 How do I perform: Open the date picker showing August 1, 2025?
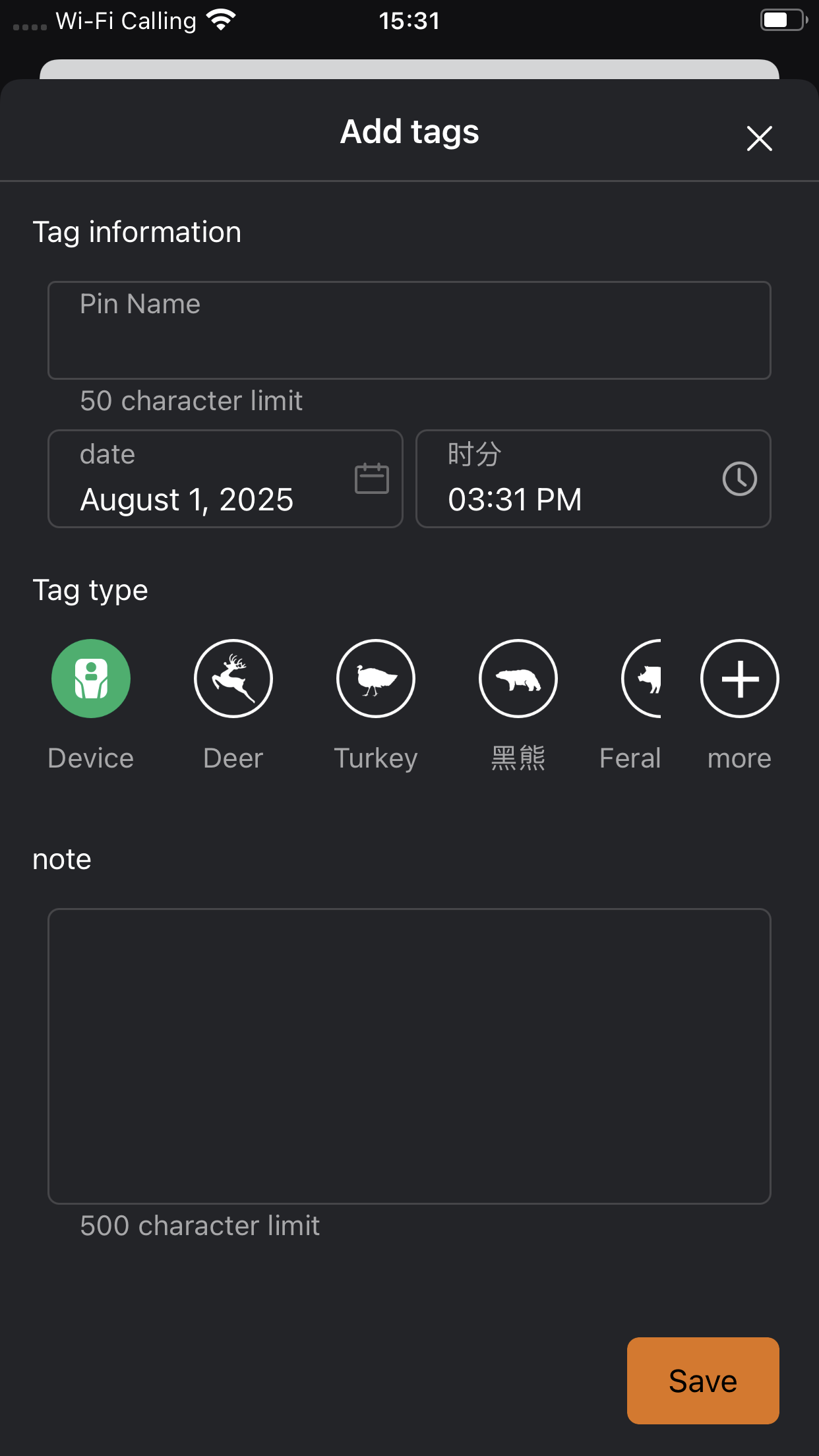225,479
